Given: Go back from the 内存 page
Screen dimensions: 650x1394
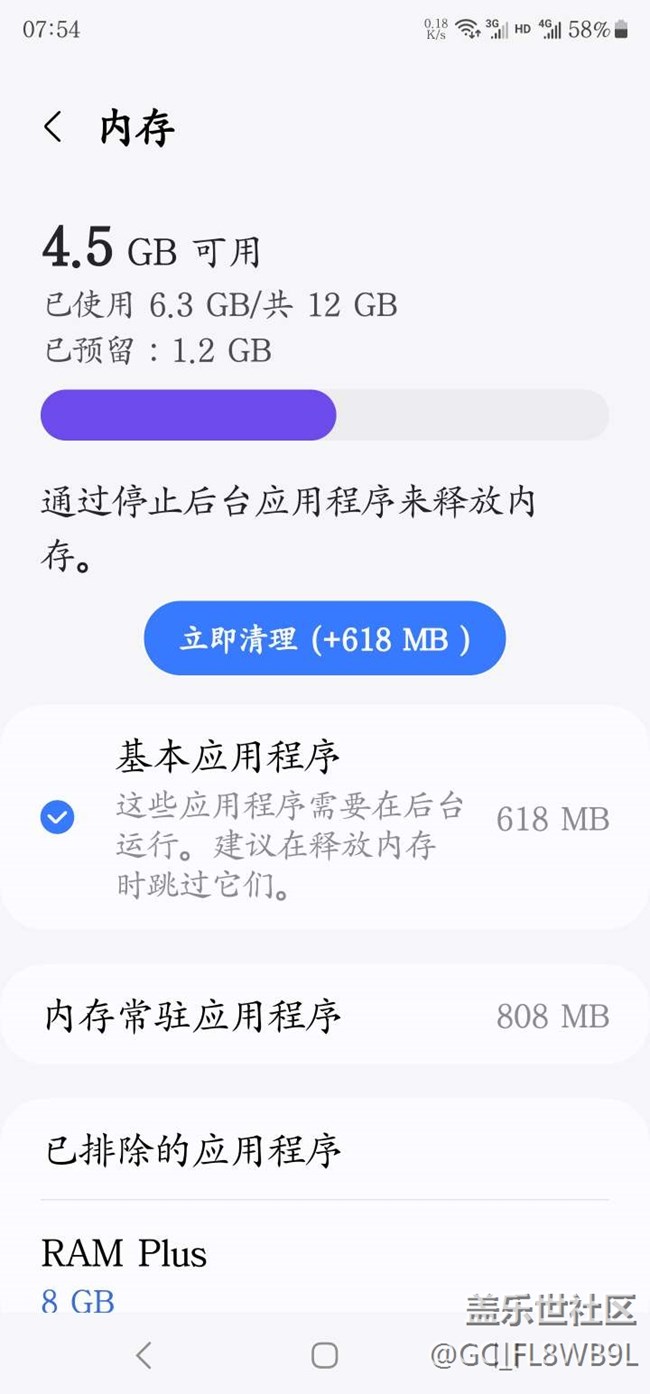Looking at the screenshot, I should coord(54,128).
